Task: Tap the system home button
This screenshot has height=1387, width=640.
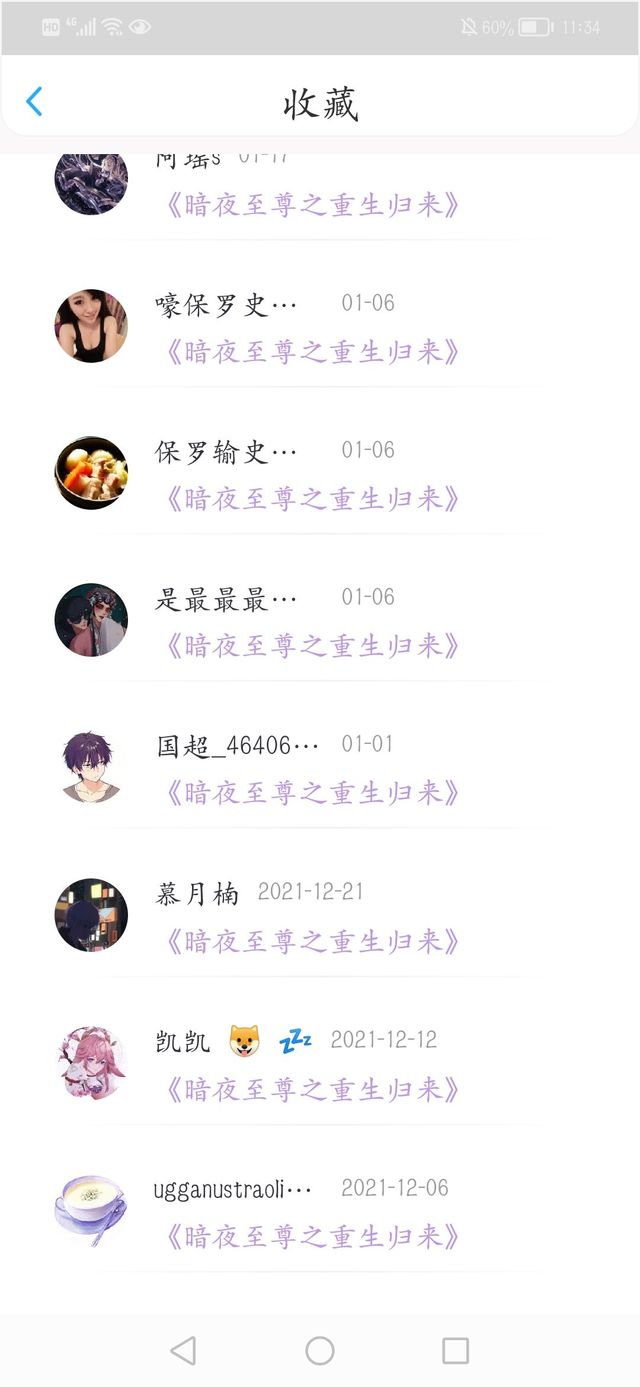Action: (x=320, y=1351)
